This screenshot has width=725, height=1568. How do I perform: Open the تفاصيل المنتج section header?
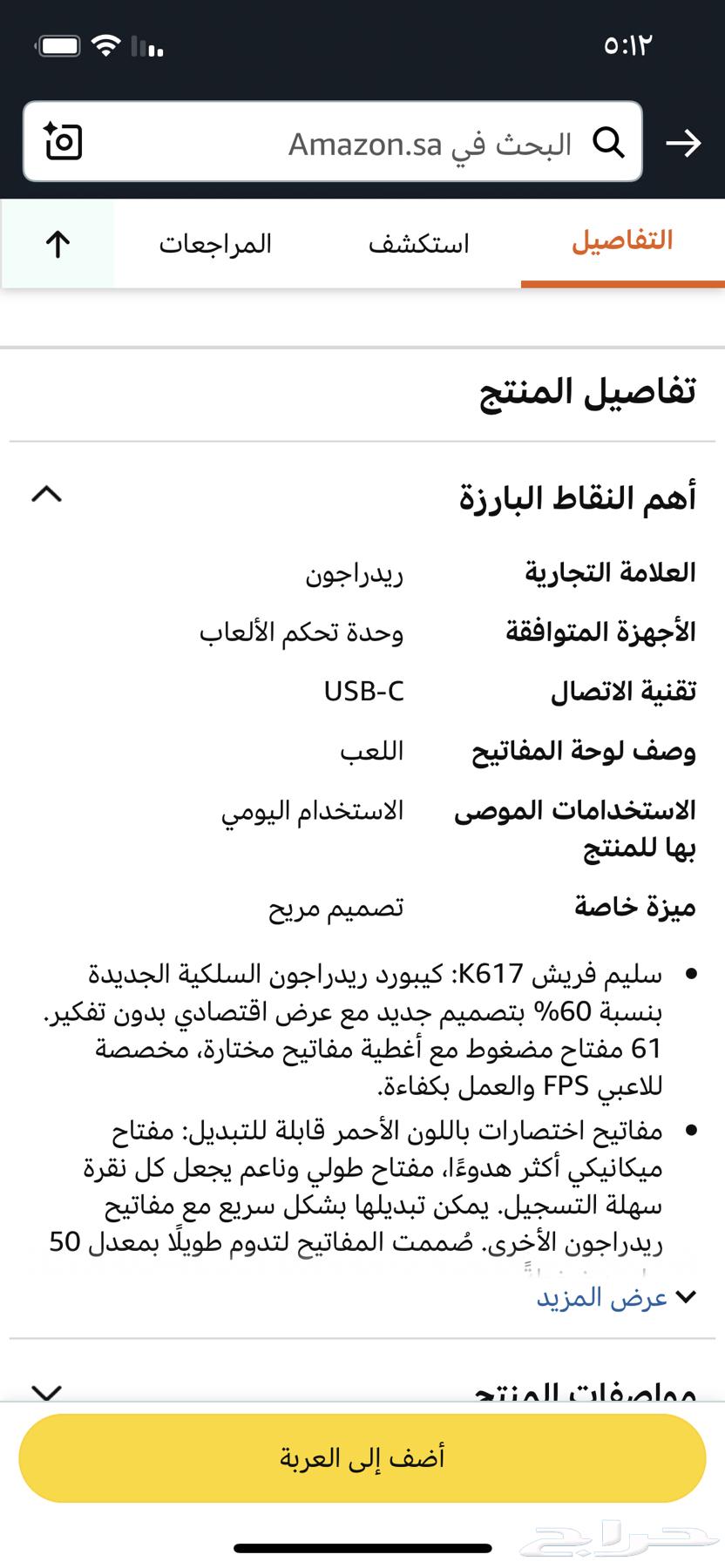click(x=588, y=394)
